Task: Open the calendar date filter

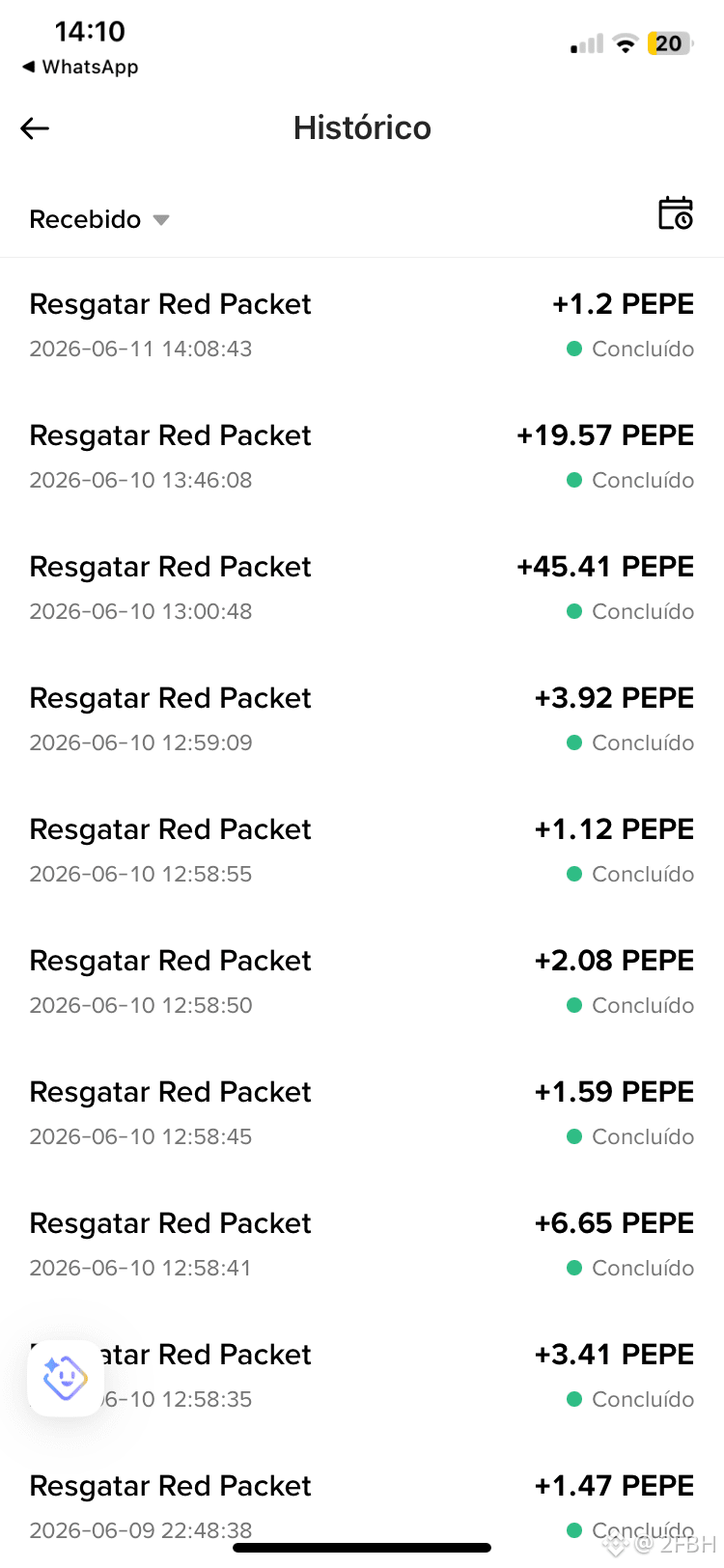Action: (676, 213)
